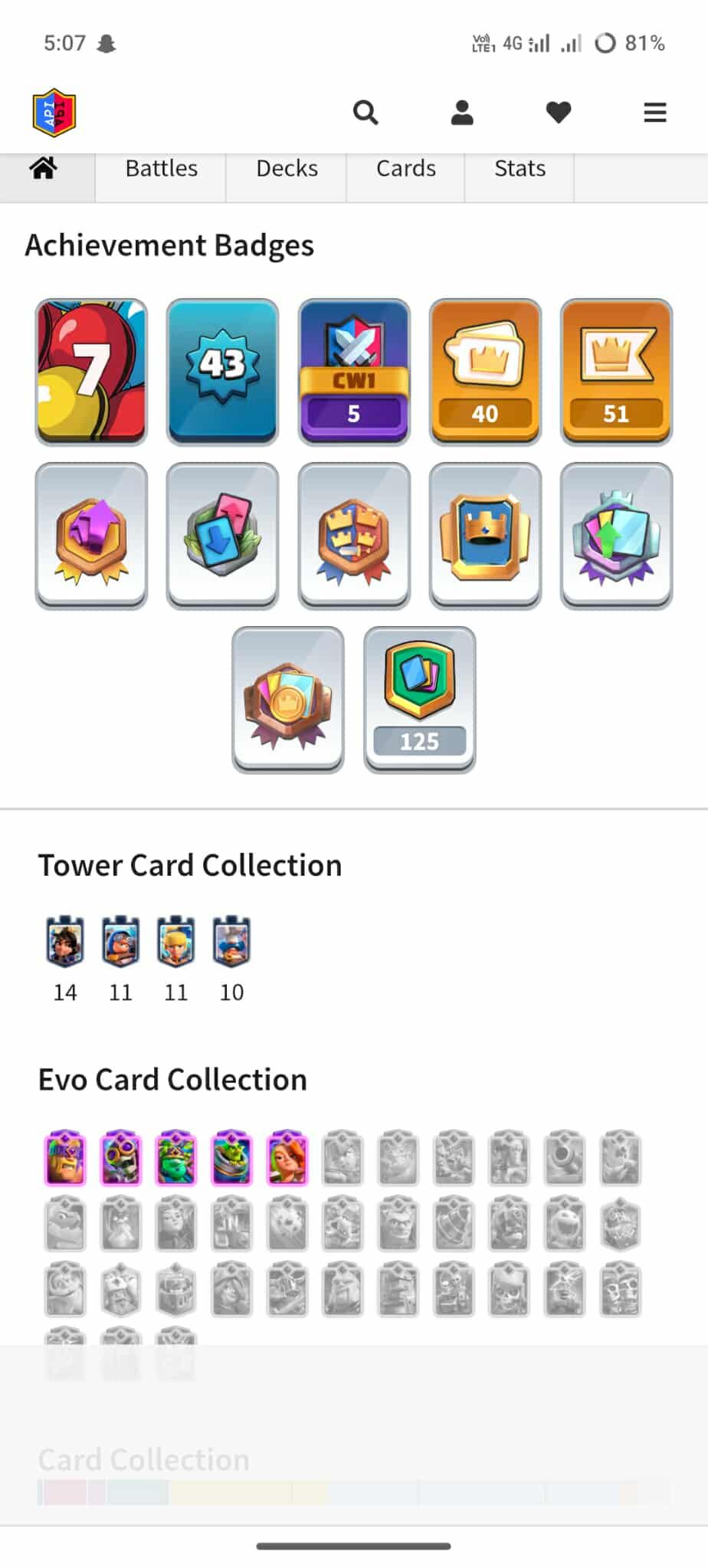Switch to the Cards tab

[405, 169]
